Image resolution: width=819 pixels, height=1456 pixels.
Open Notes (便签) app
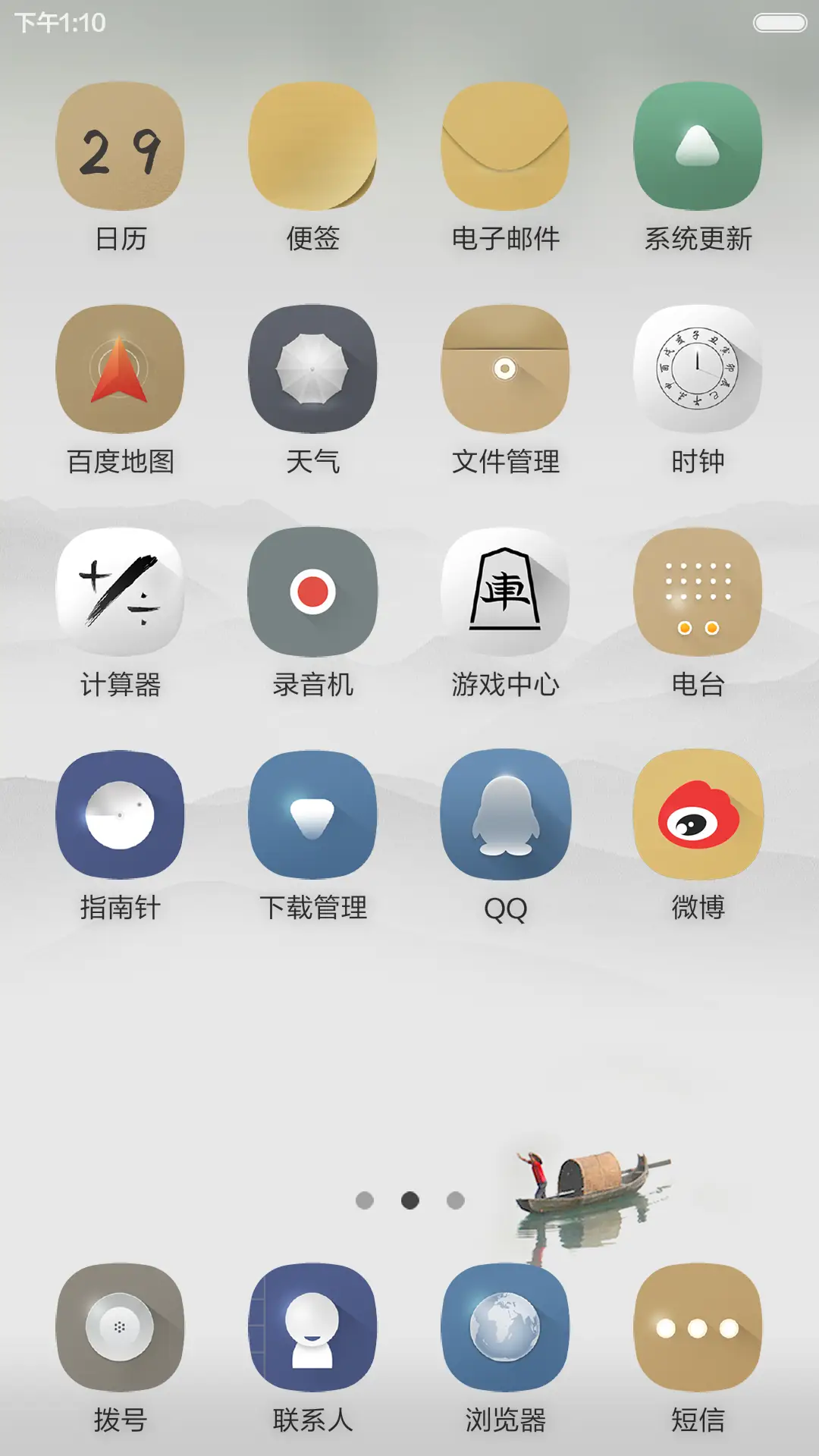312,149
